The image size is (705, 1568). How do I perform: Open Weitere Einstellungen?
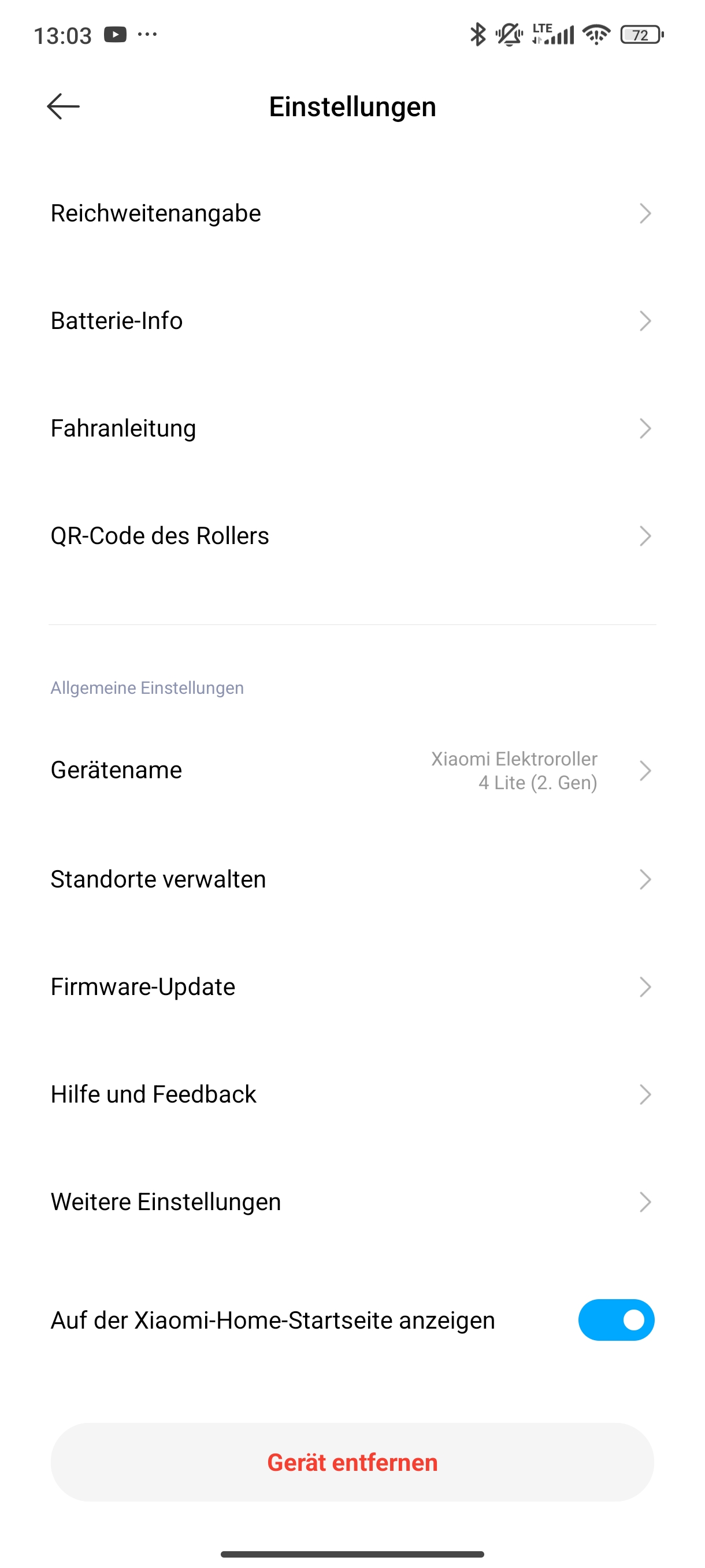click(352, 1201)
